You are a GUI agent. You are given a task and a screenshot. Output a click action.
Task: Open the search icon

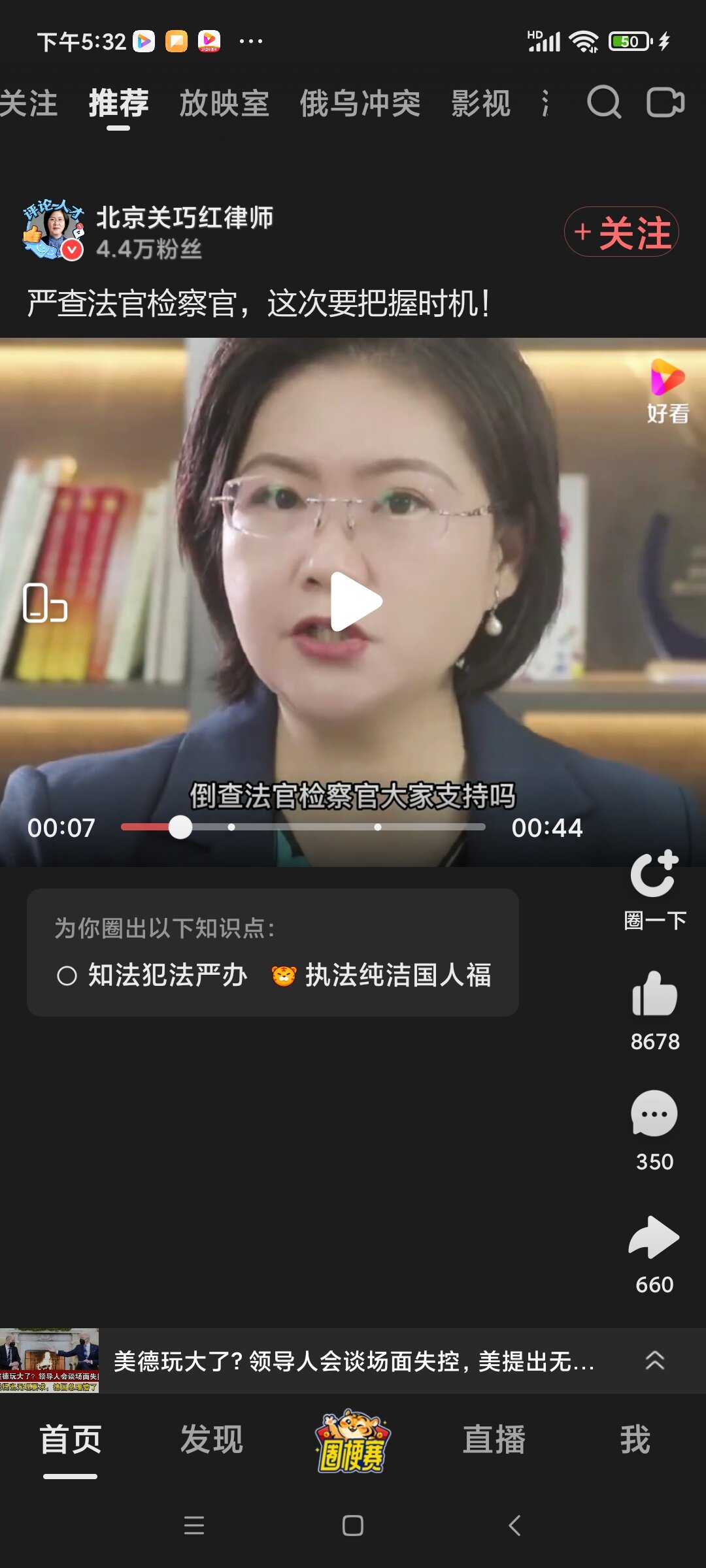pos(603,103)
